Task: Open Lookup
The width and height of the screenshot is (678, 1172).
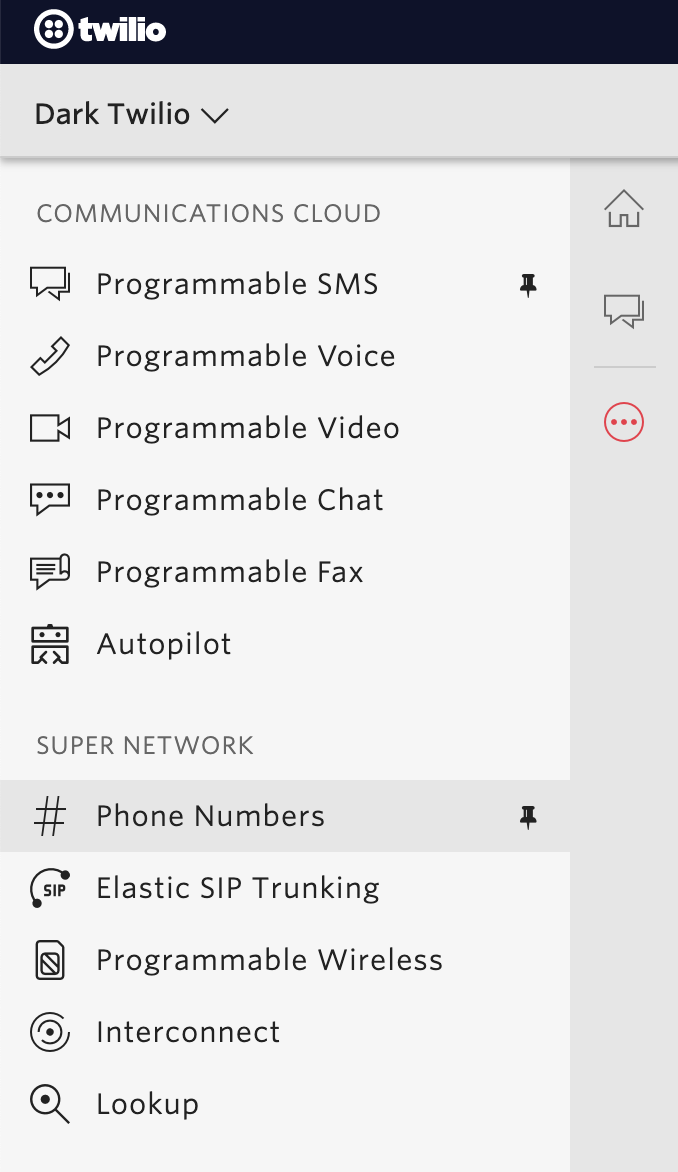Action: (x=147, y=1104)
